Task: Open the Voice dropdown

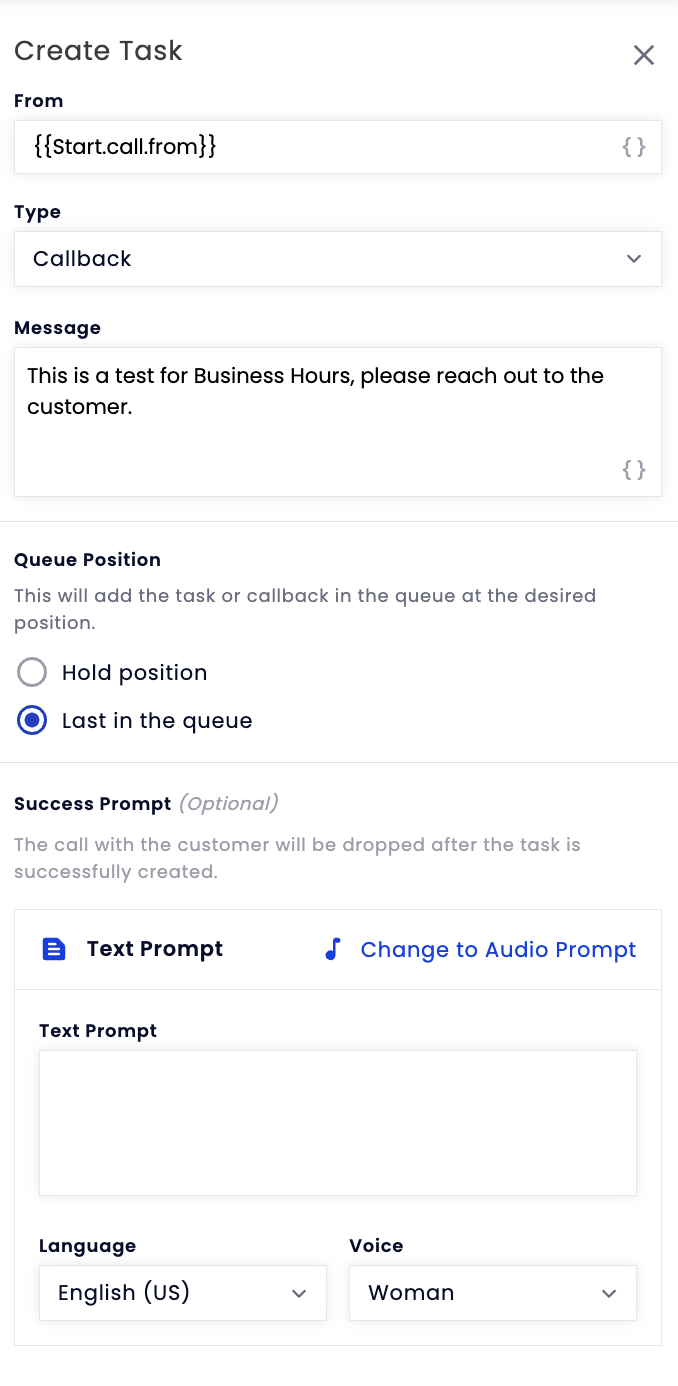Action: point(493,1293)
